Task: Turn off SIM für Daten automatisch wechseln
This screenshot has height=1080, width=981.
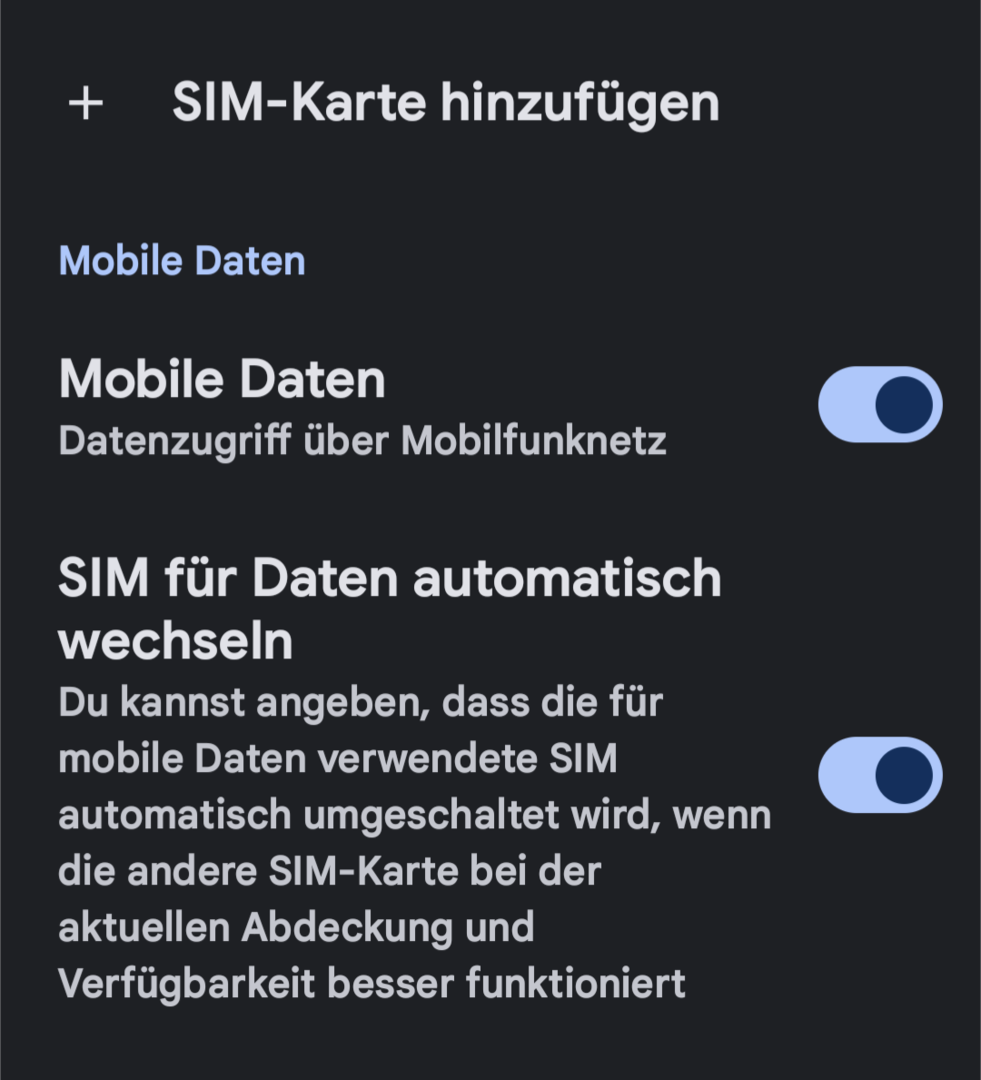Action: tap(879, 775)
